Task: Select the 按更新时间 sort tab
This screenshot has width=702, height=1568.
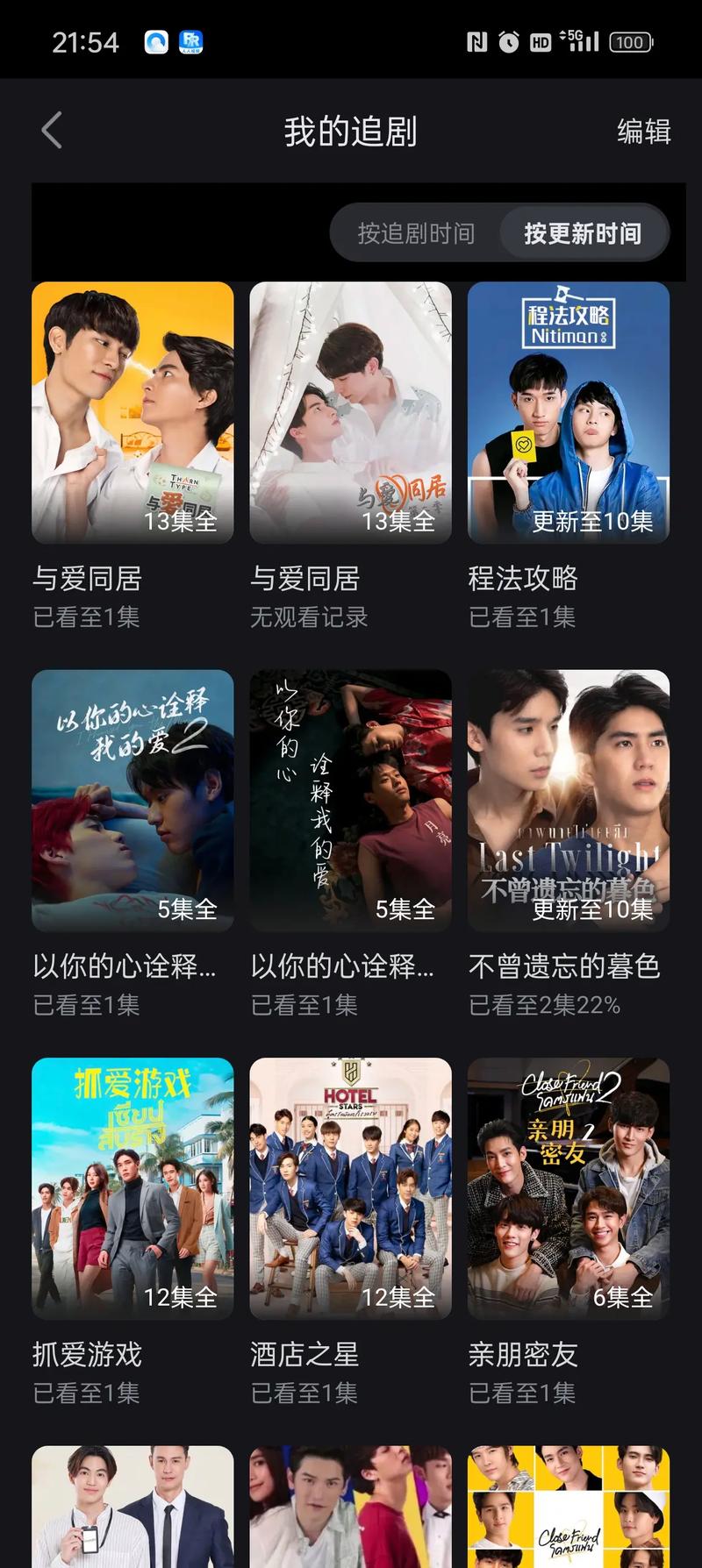Action: (583, 233)
